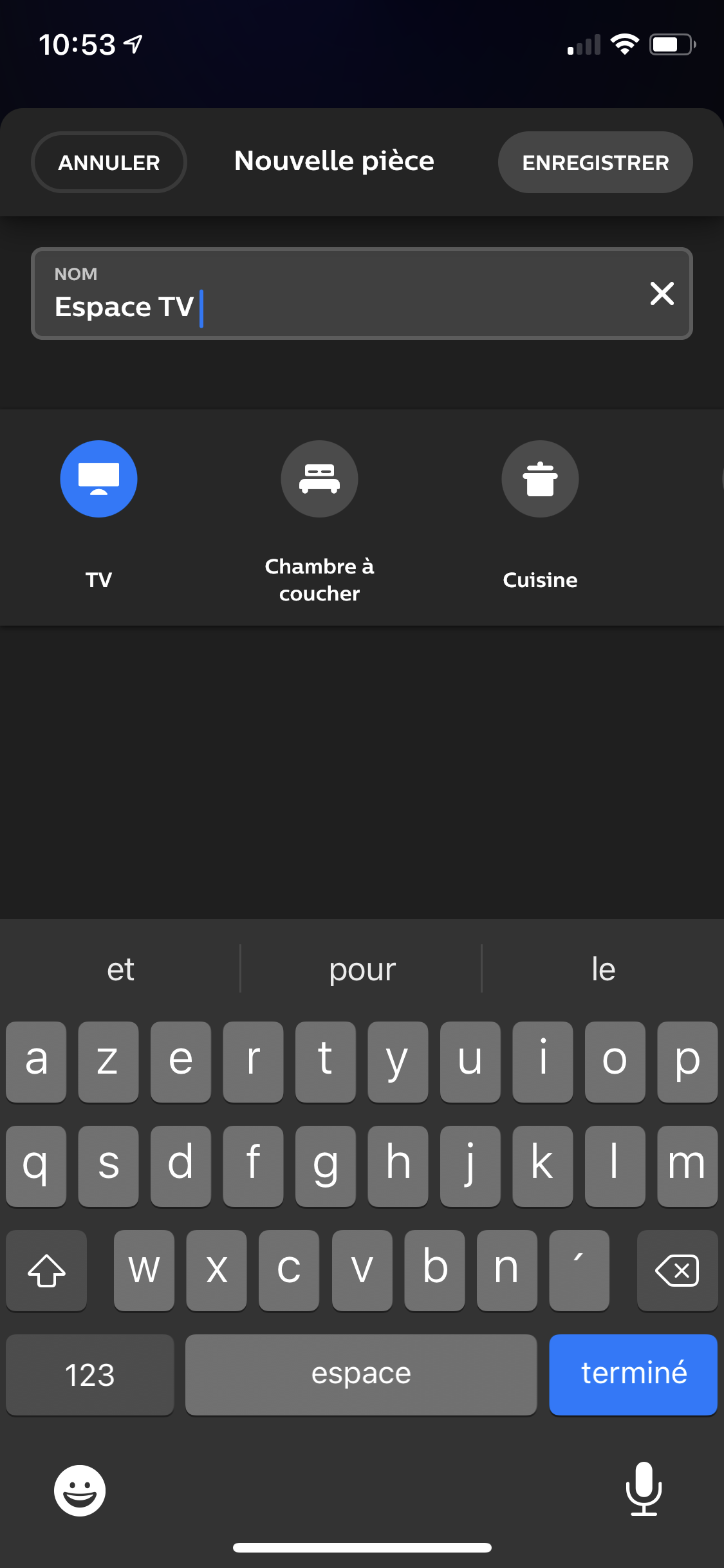Hit the backspace key on keyboard
Image resolution: width=724 pixels, height=1568 pixels.
677,1271
